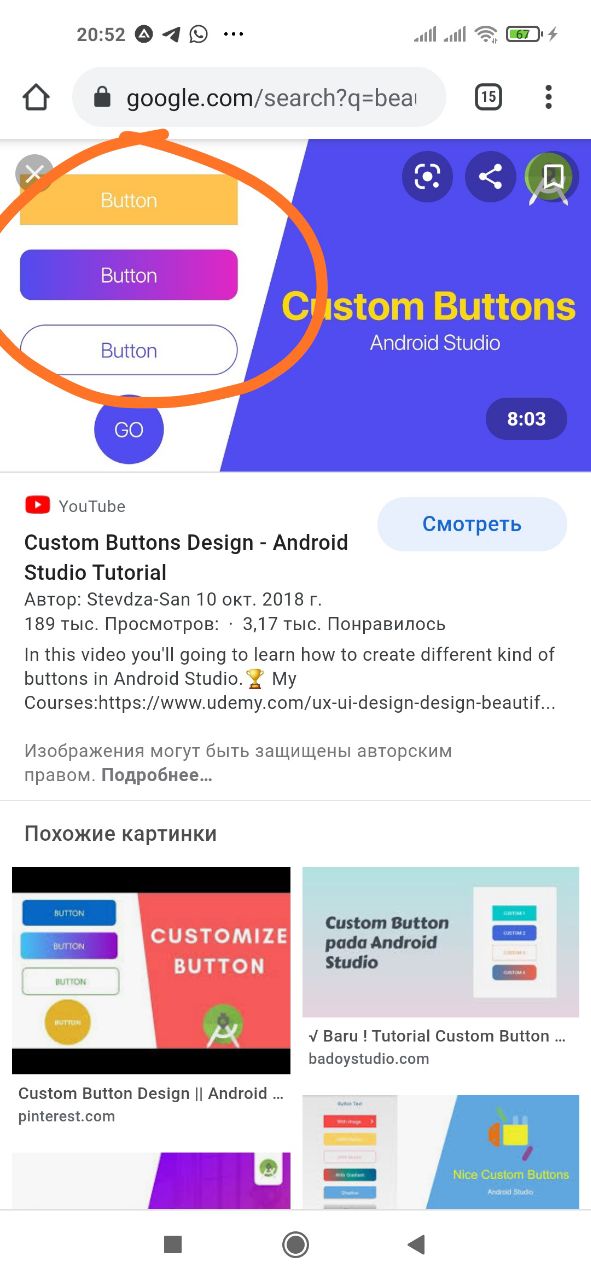Open the Custom Buttons Design video title
591x1280 pixels.
pyautogui.click(x=186, y=558)
